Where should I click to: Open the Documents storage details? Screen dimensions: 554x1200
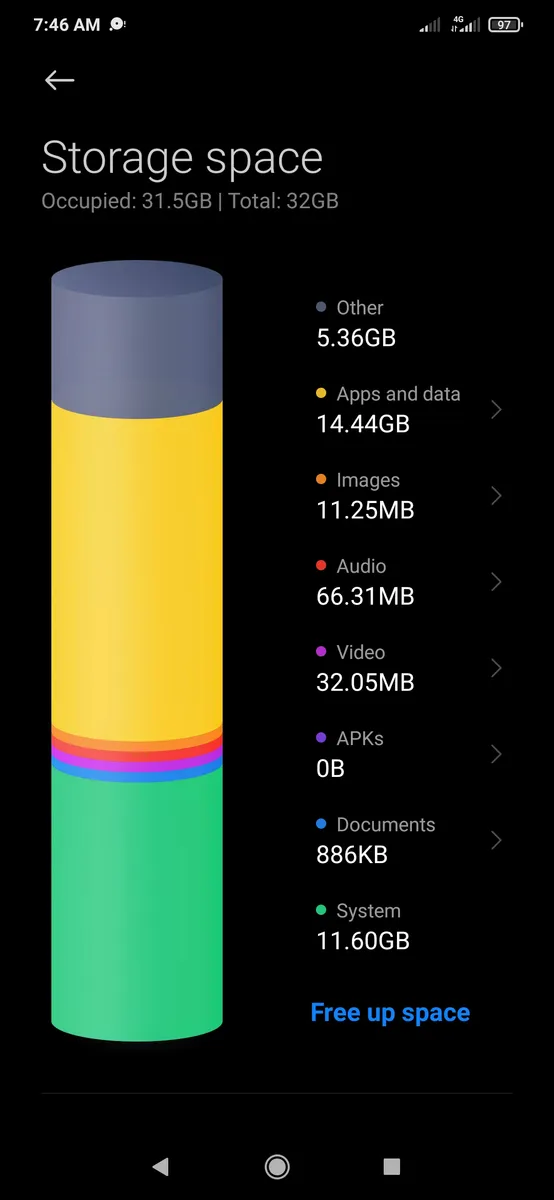click(408, 840)
